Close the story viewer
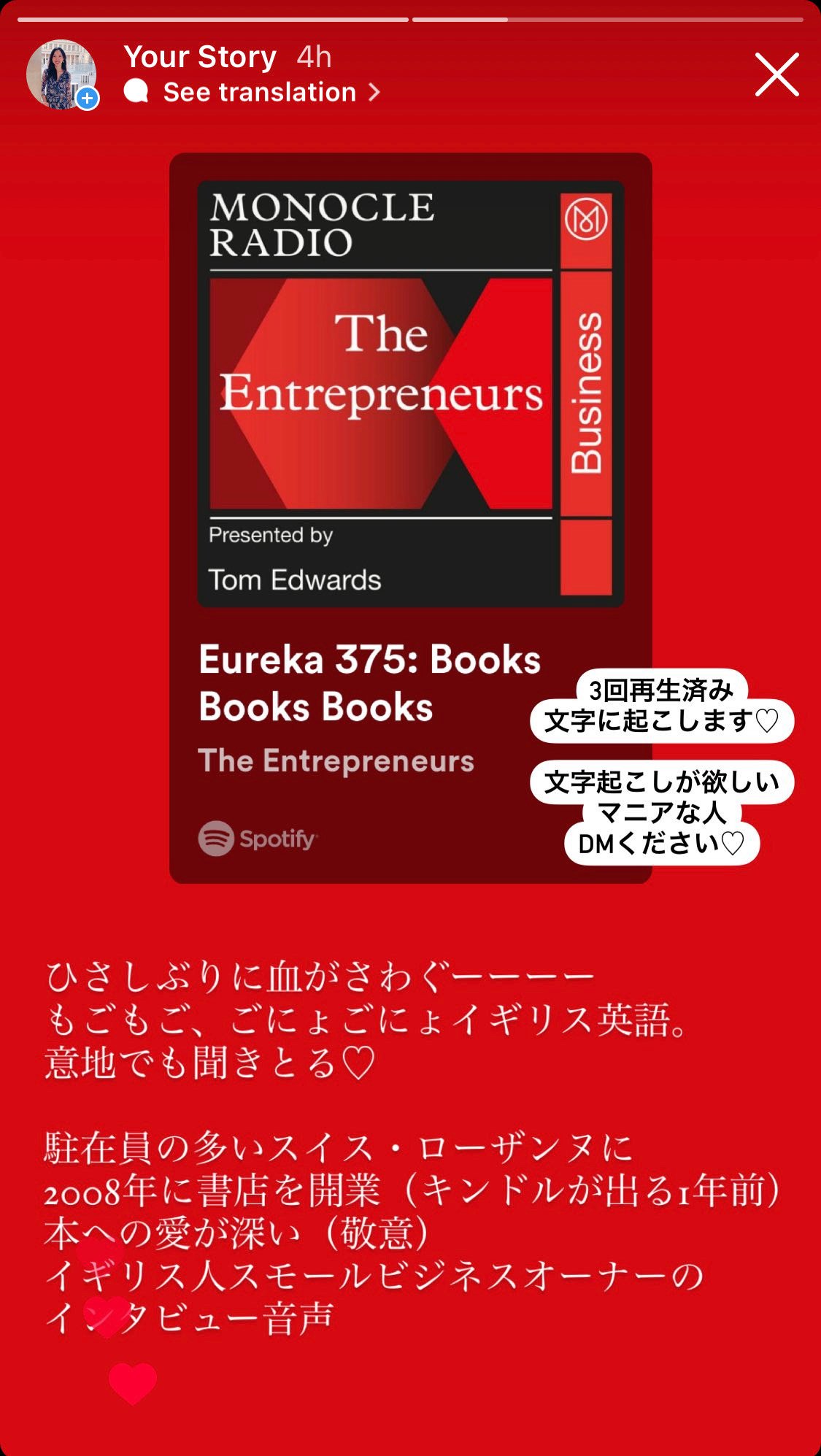 776,74
